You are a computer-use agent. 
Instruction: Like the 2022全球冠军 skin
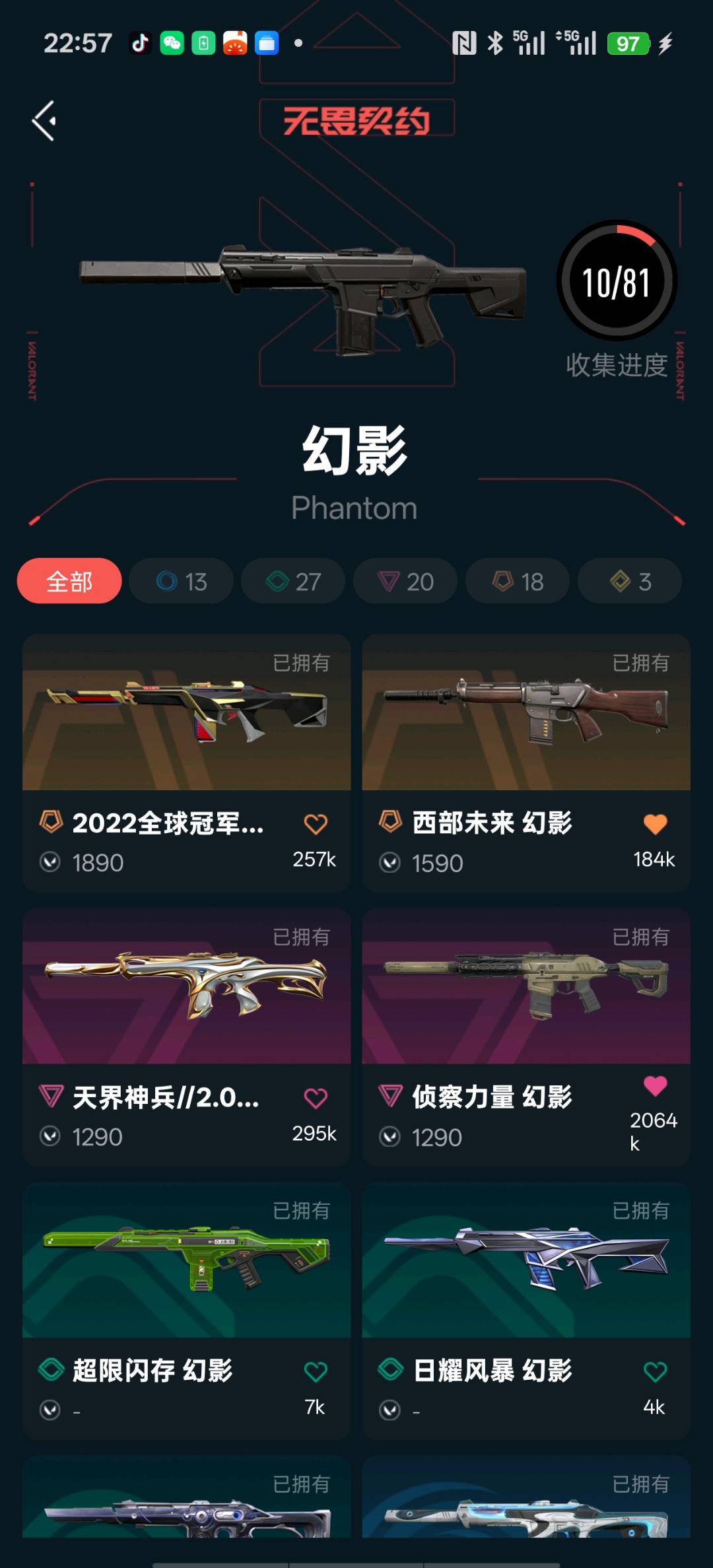coord(316,824)
